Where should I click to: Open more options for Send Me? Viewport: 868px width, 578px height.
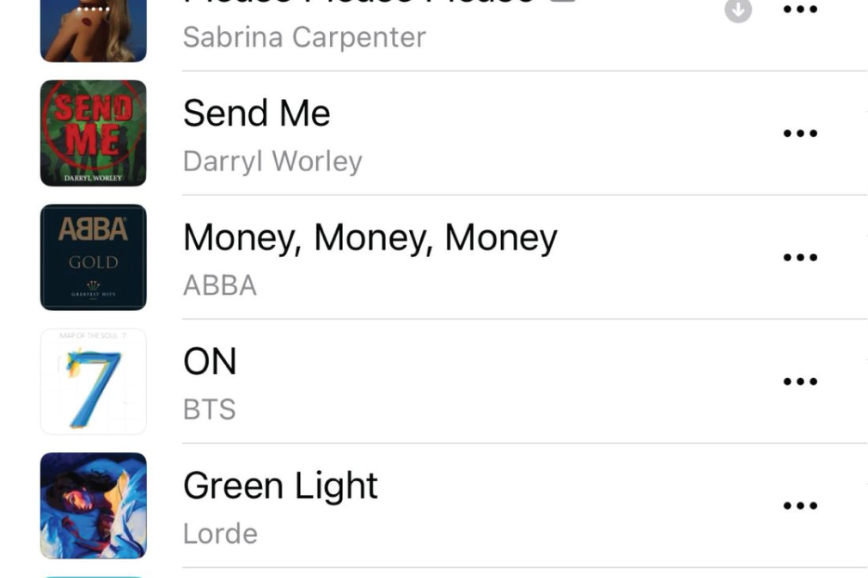(800, 133)
